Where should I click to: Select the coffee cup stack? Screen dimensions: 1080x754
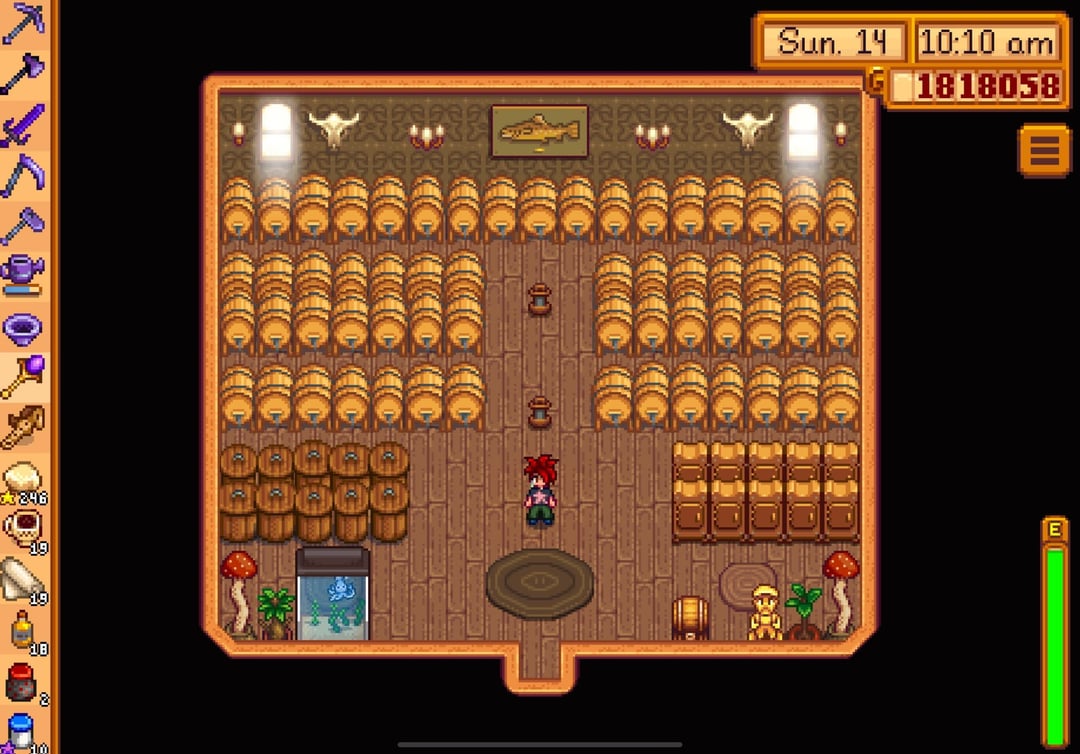pos(23,530)
